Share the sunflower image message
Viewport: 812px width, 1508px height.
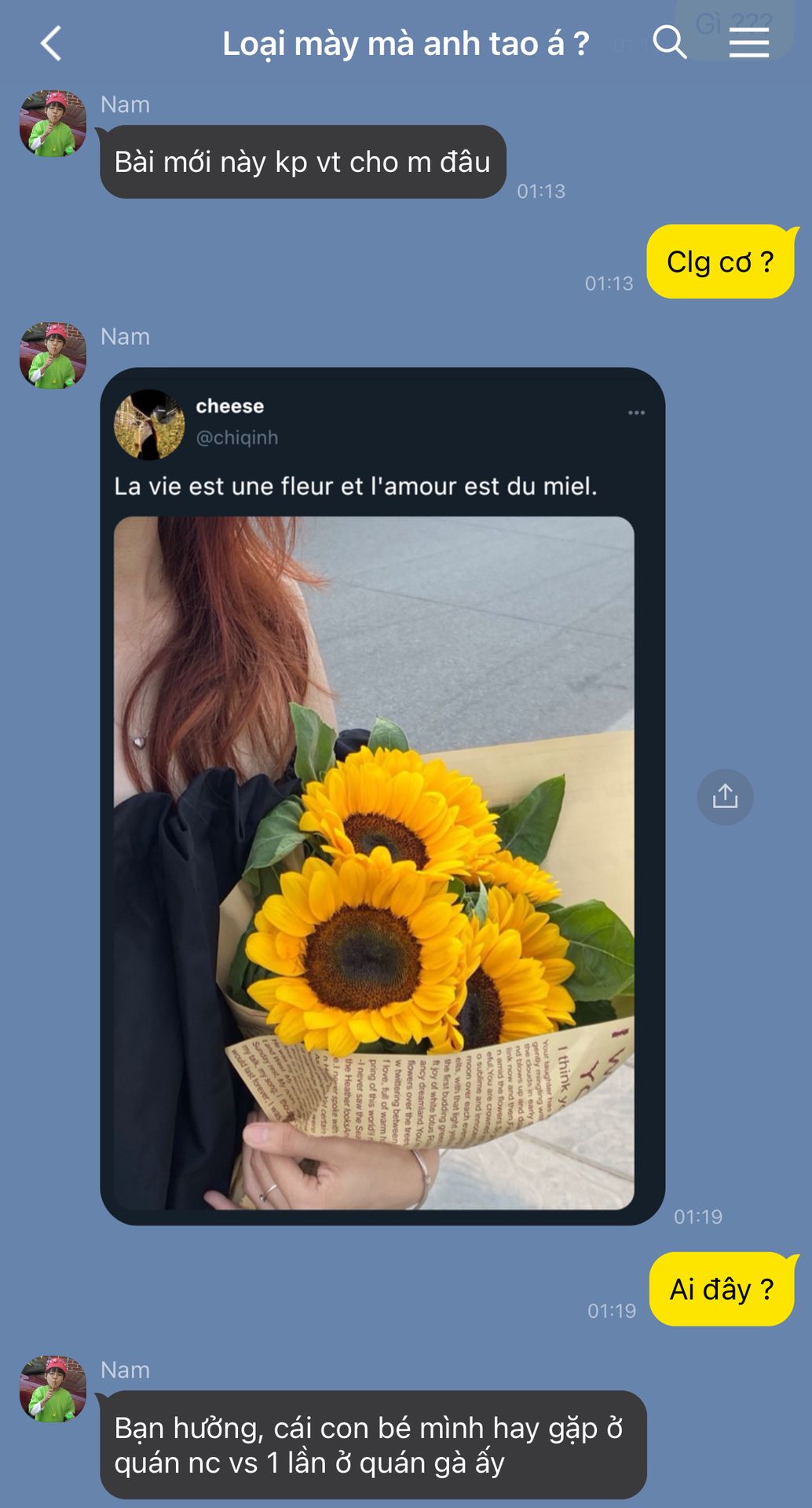click(725, 796)
